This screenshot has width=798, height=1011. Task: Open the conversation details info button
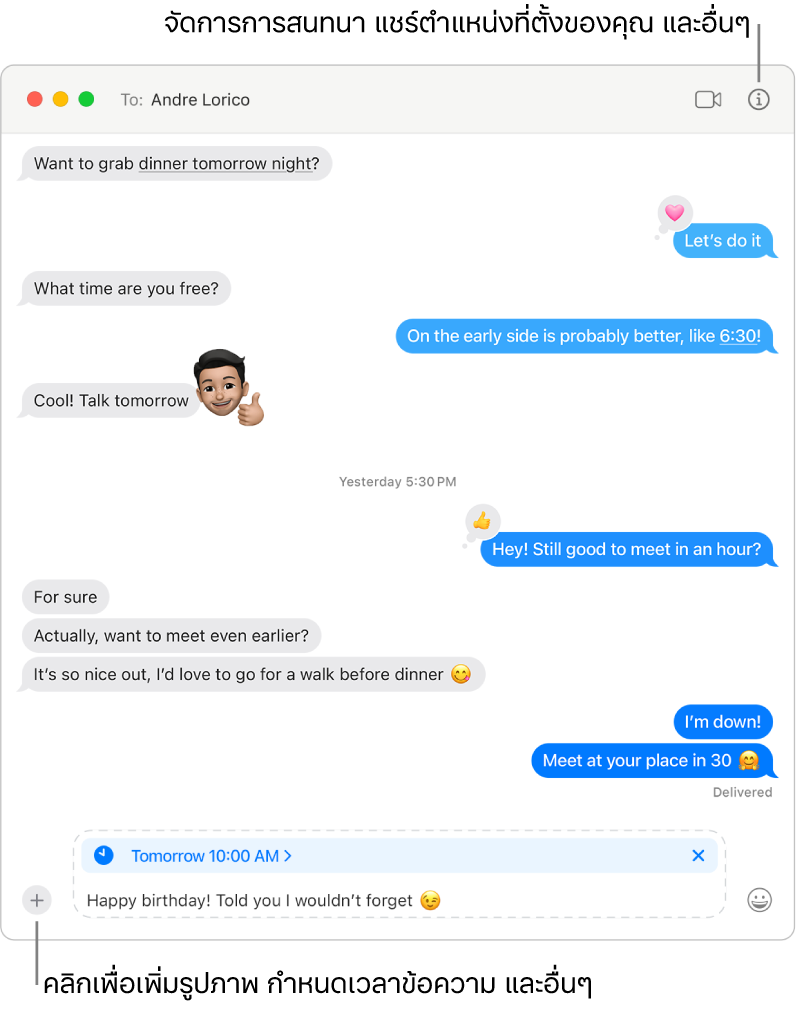point(759,100)
